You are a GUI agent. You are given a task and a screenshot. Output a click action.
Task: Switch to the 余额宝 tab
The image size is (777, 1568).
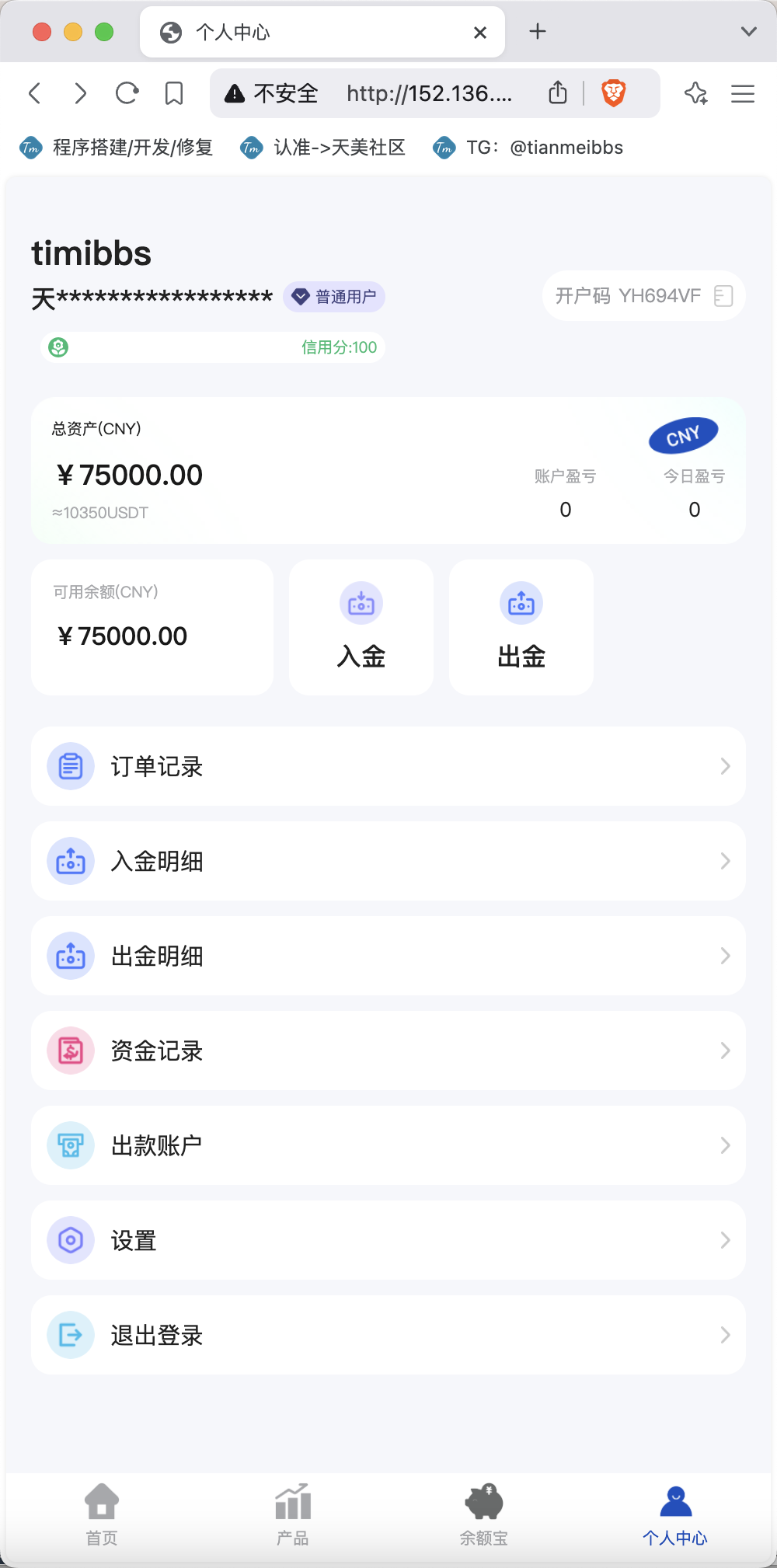point(484,1514)
